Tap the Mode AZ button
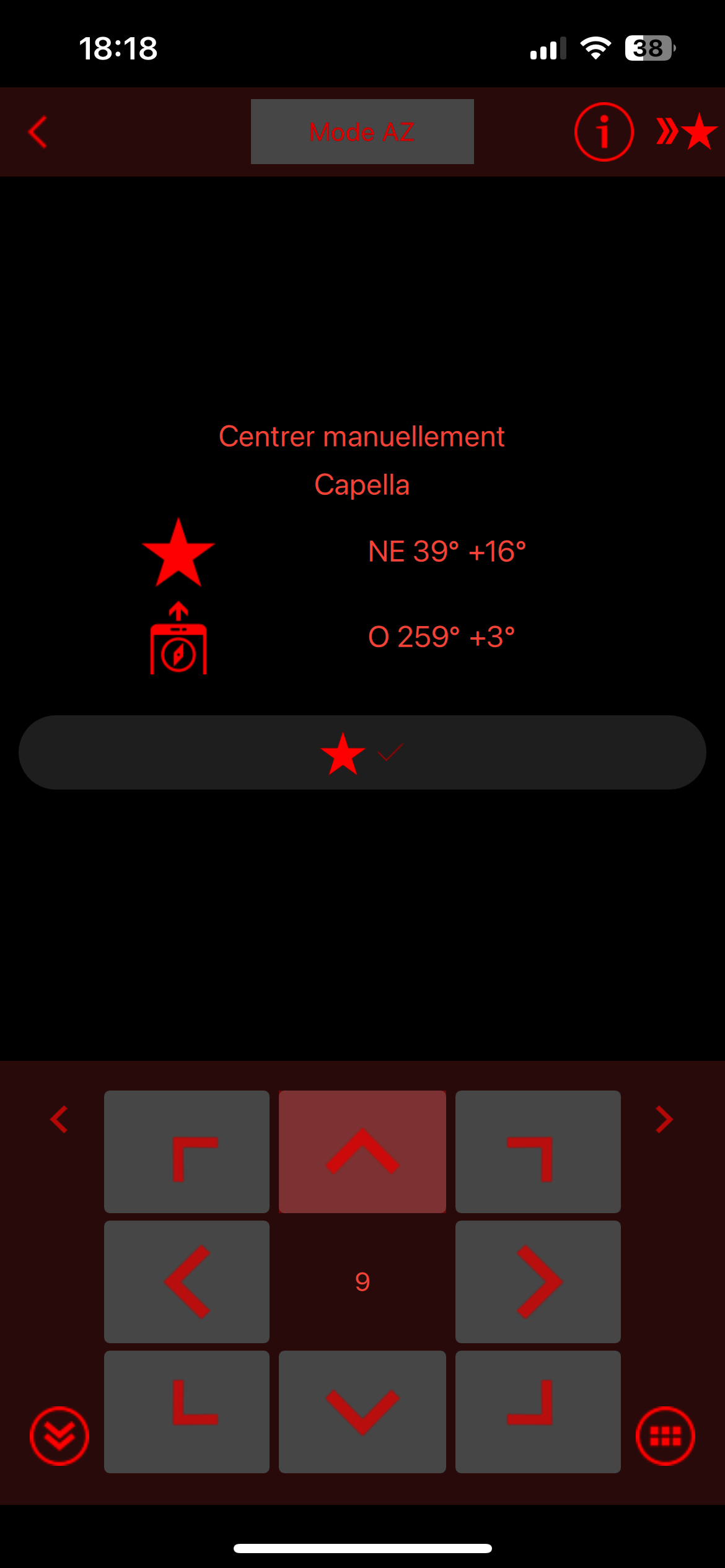725x1568 pixels. [362, 132]
